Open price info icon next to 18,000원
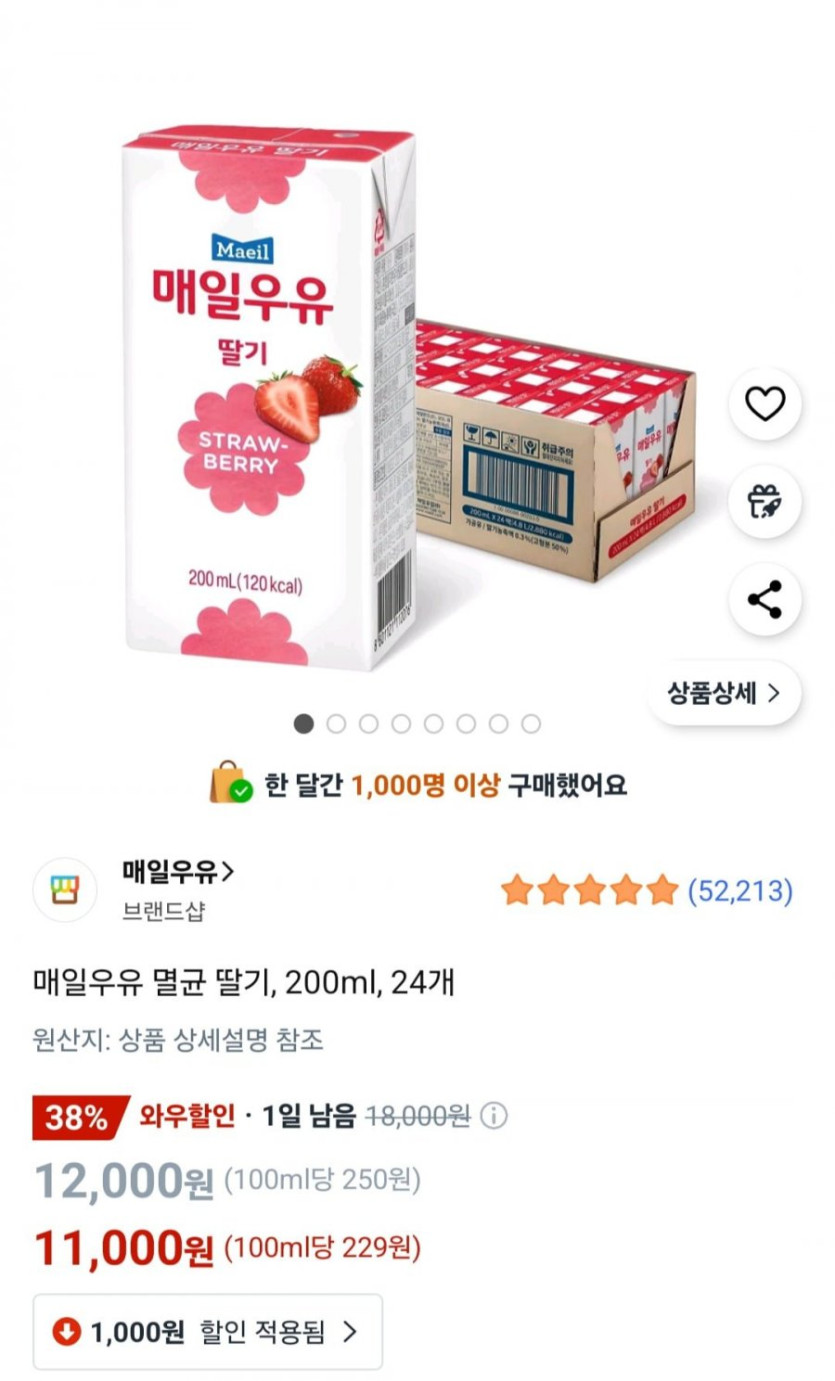 (494, 1116)
